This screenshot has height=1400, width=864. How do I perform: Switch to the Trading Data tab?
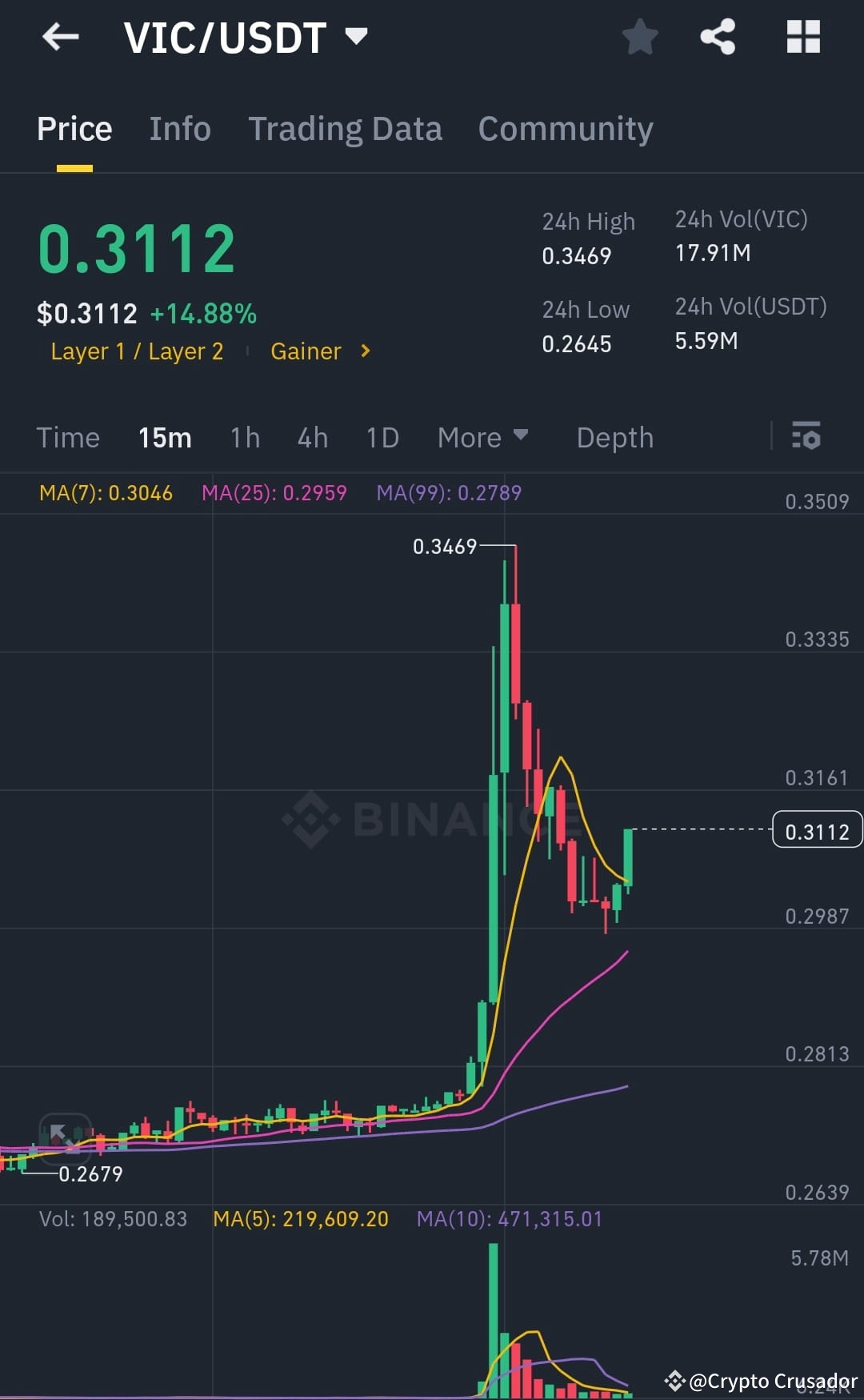346,128
